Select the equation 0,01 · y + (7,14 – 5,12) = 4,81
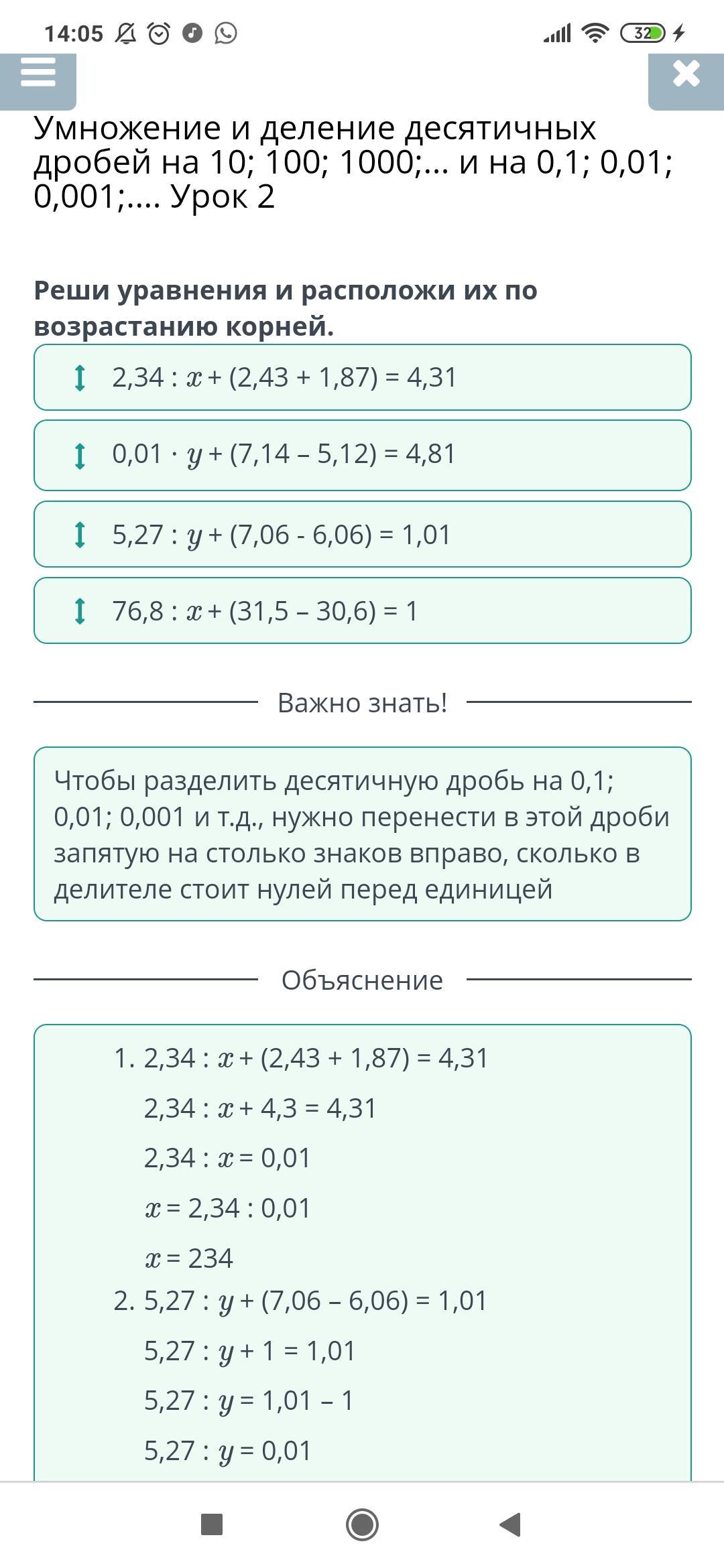The height and width of the screenshot is (1568, 724). 363,455
